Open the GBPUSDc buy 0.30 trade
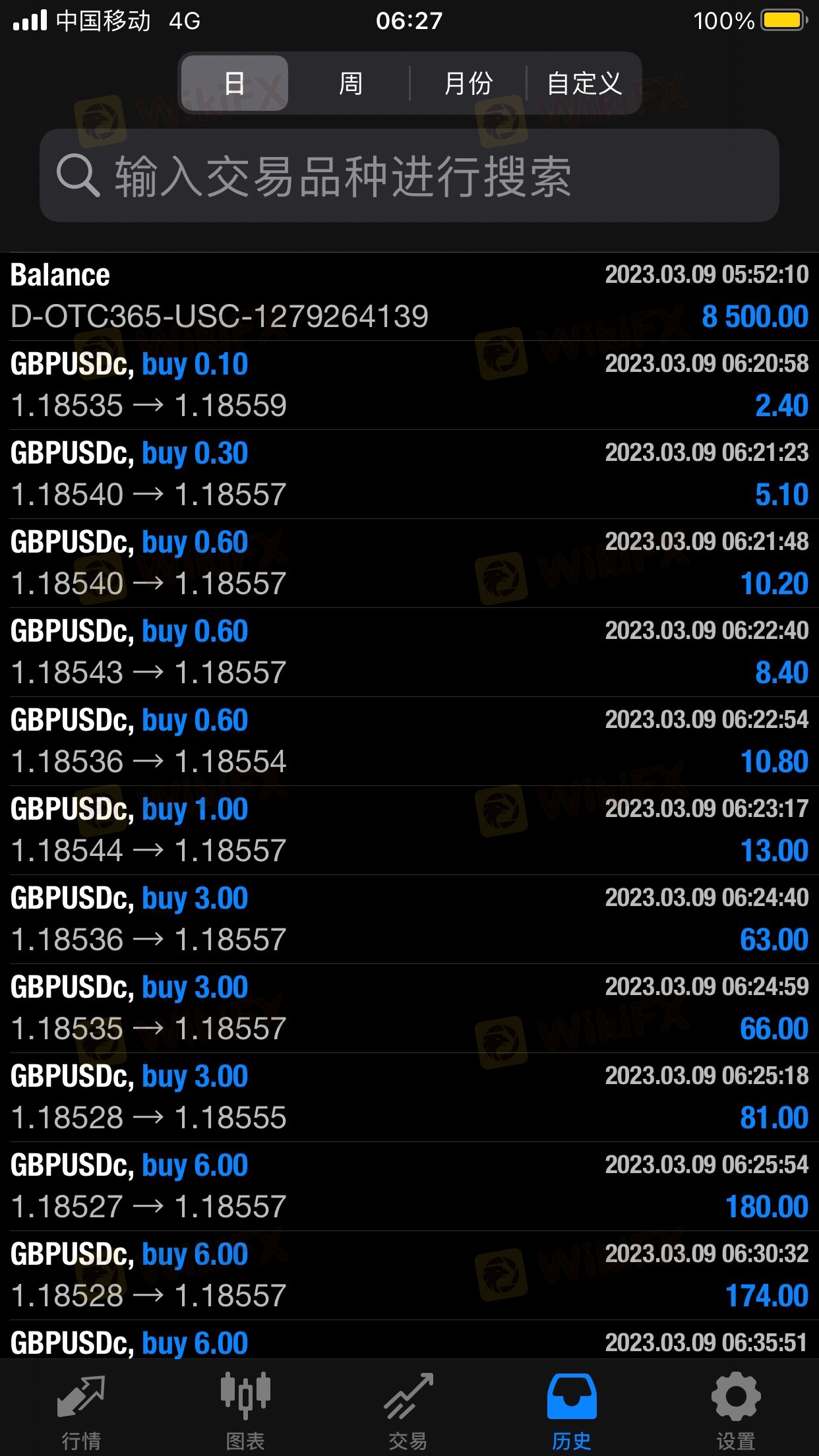Viewport: 819px width, 1456px height. pyautogui.click(x=409, y=474)
